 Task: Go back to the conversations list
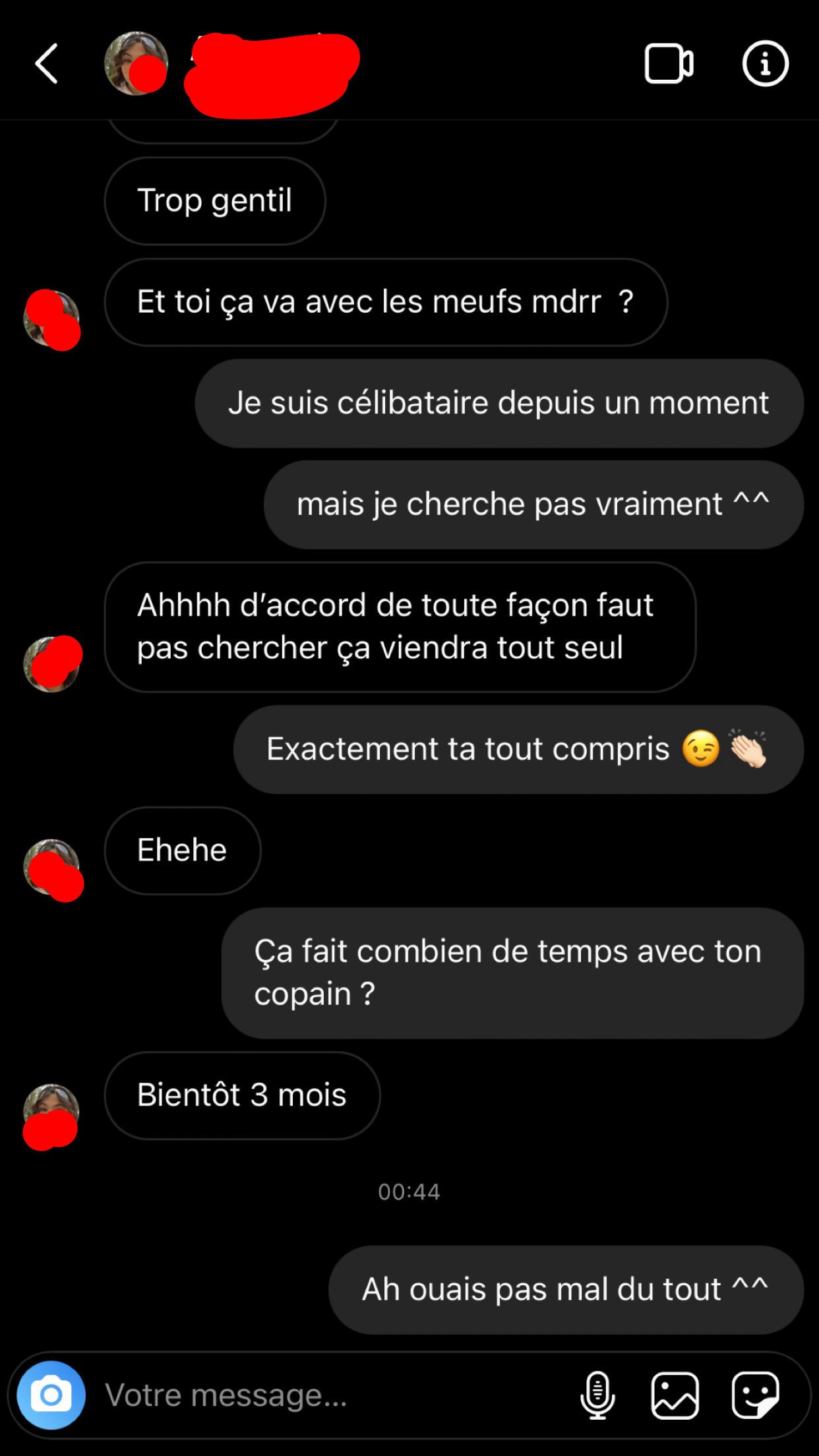point(46,64)
